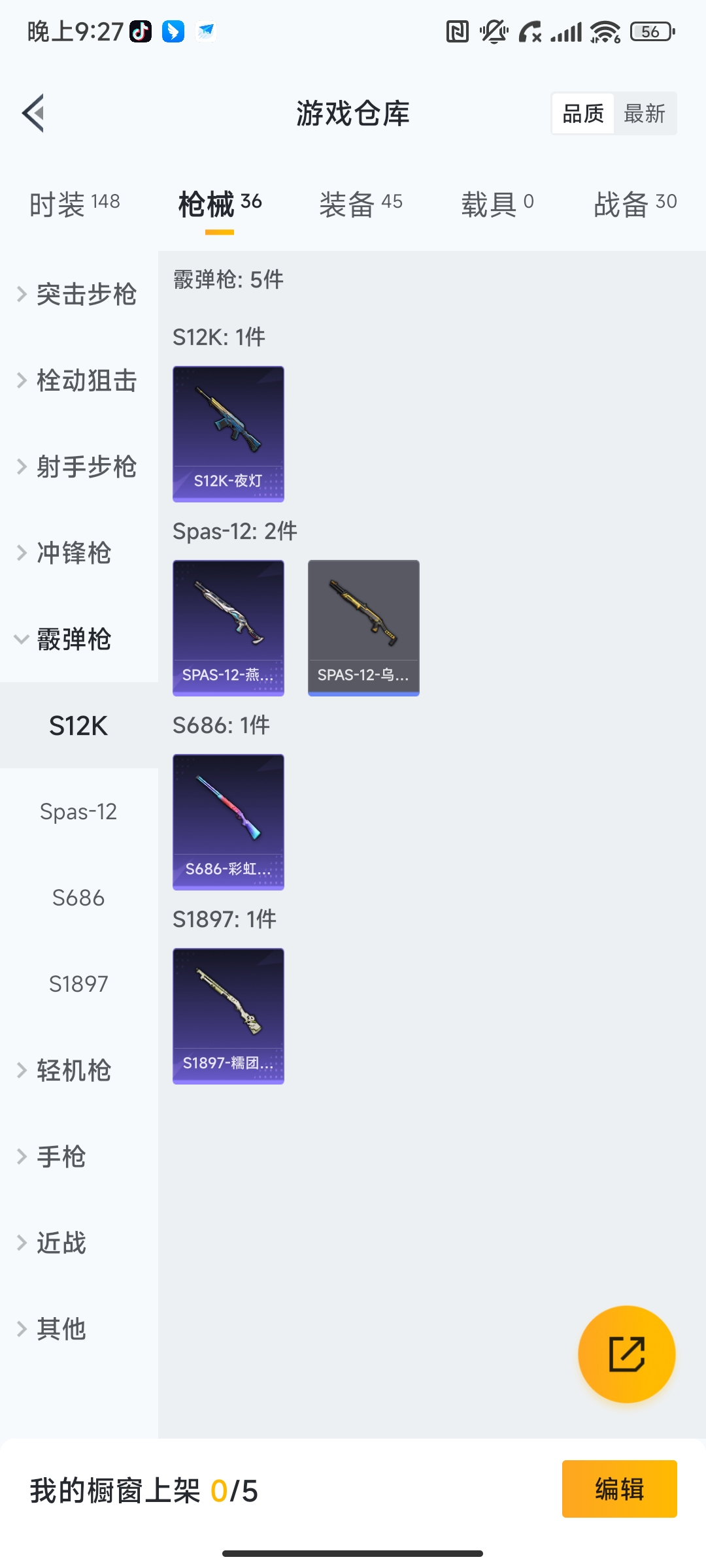
Task: Tap 编辑 to edit the showcase
Action: pyautogui.click(x=619, y=1489)
